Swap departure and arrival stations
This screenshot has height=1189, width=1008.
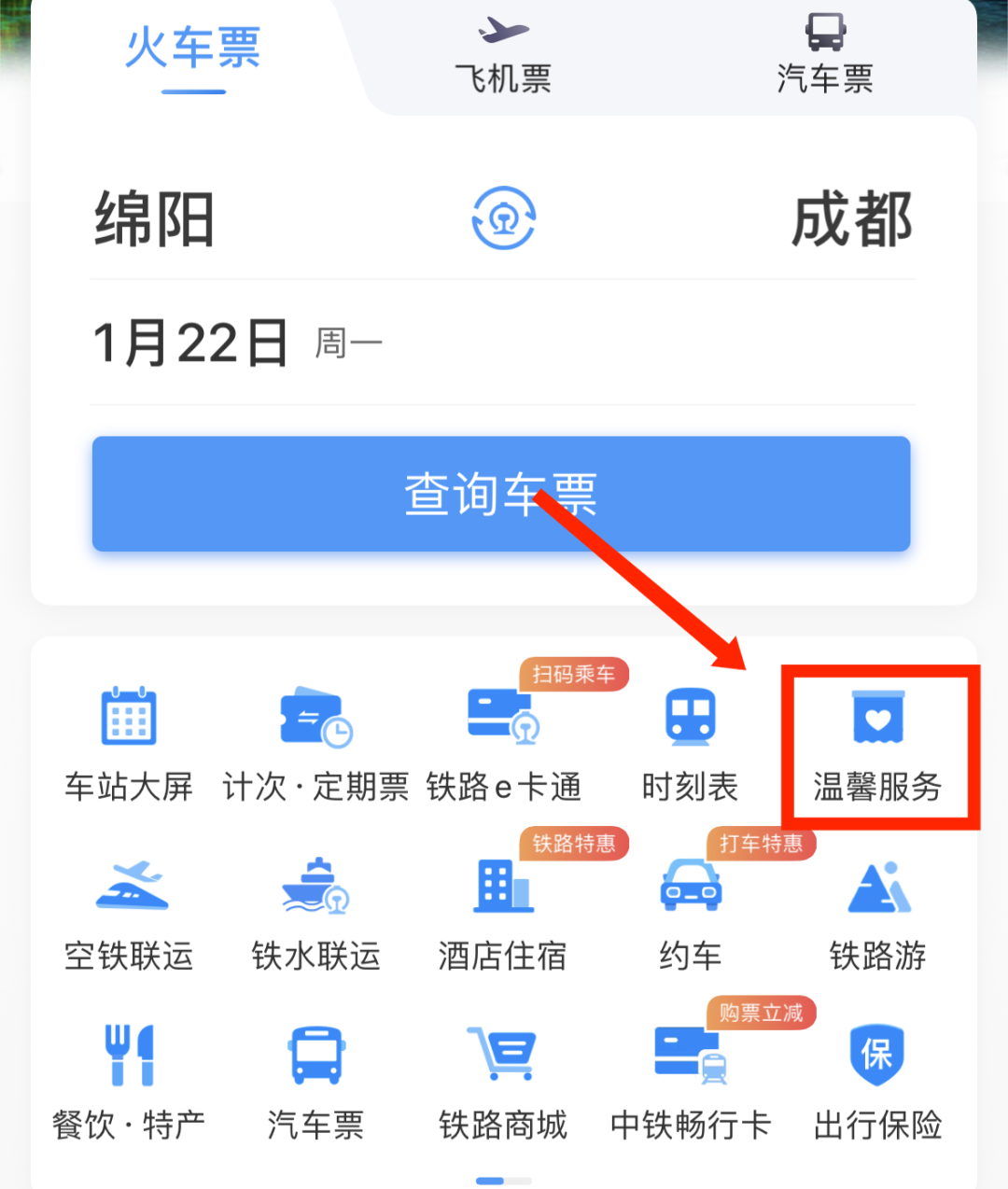point(503,218)
